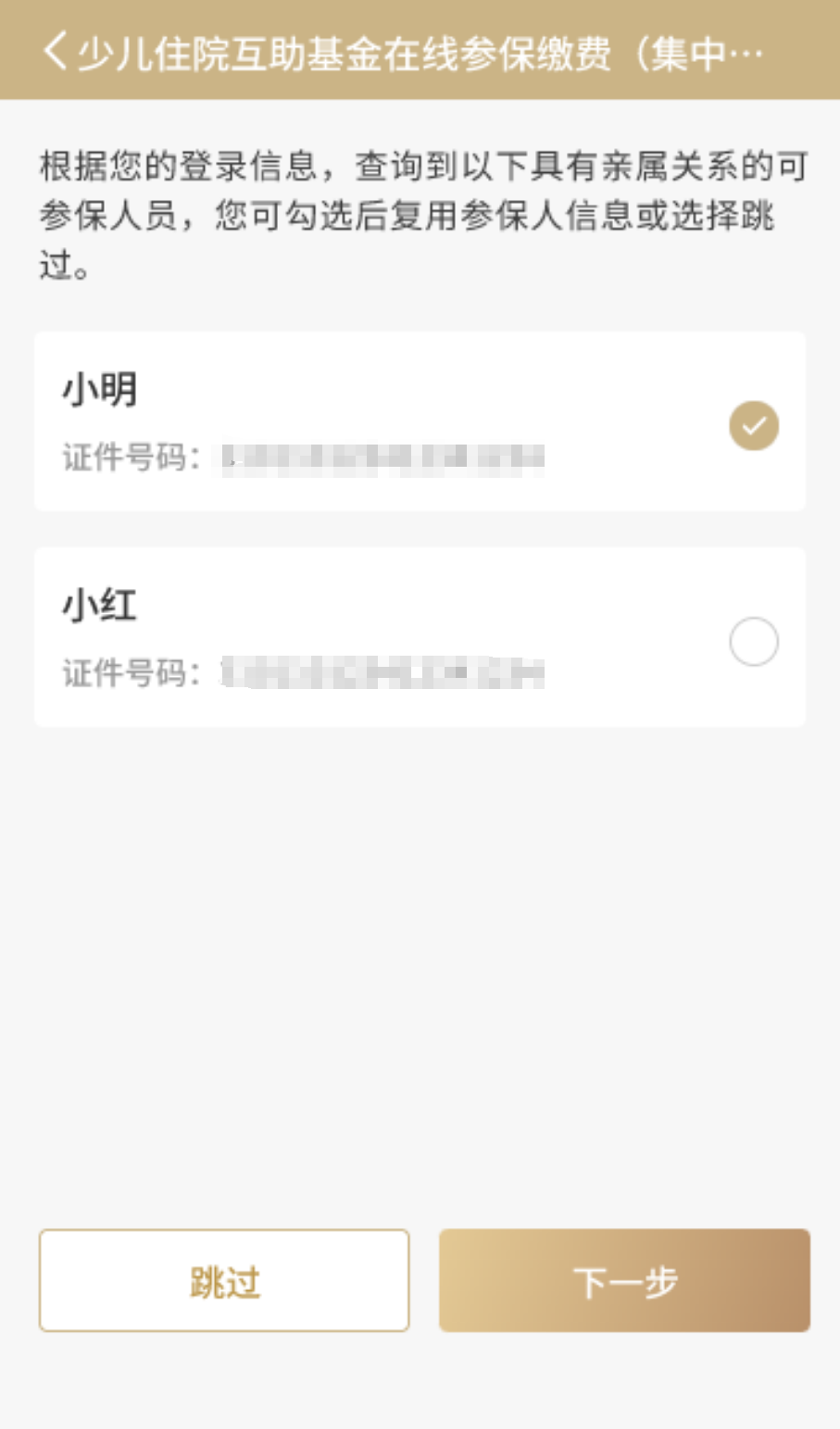Screen dimensions: 840x1429
Task: Go back using the header arrow
Action: (x=56, y=52)
